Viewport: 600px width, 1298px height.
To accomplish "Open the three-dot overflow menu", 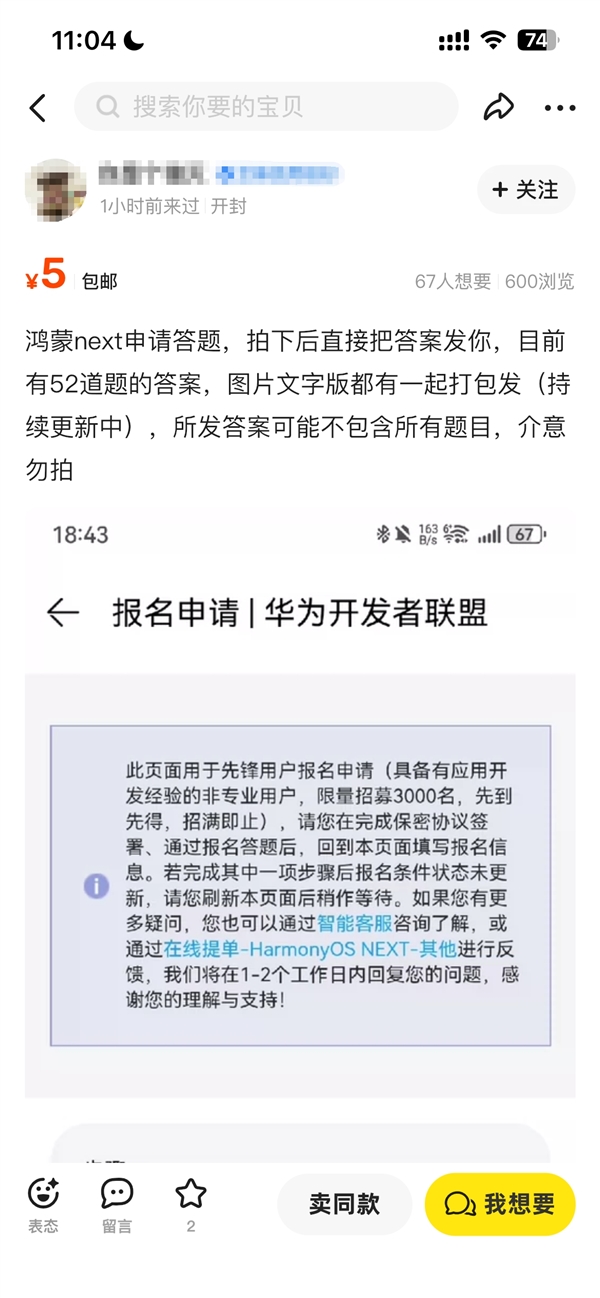I will tap(559, 108).
